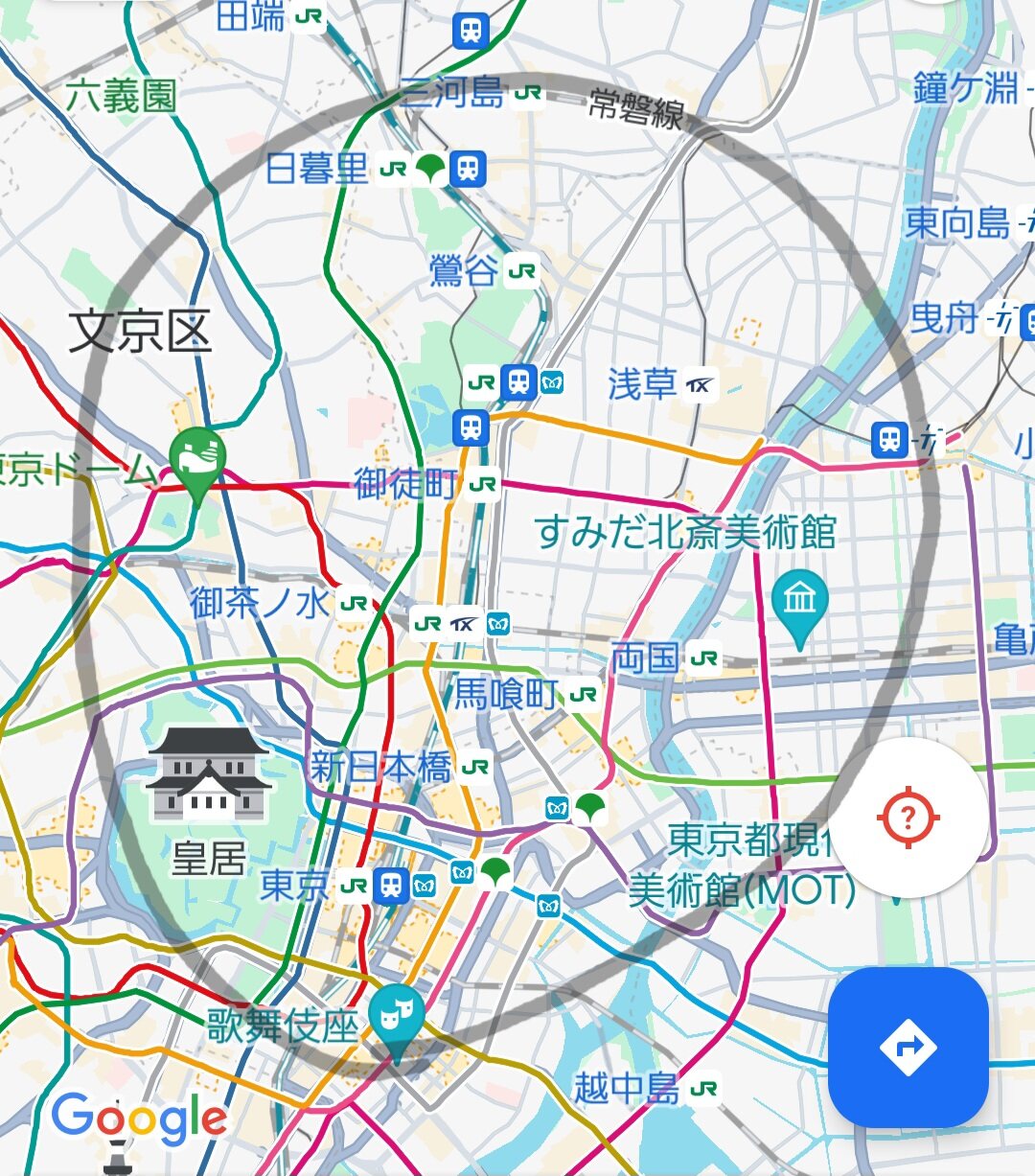Tap the 浅草 station label

point(643,384)
